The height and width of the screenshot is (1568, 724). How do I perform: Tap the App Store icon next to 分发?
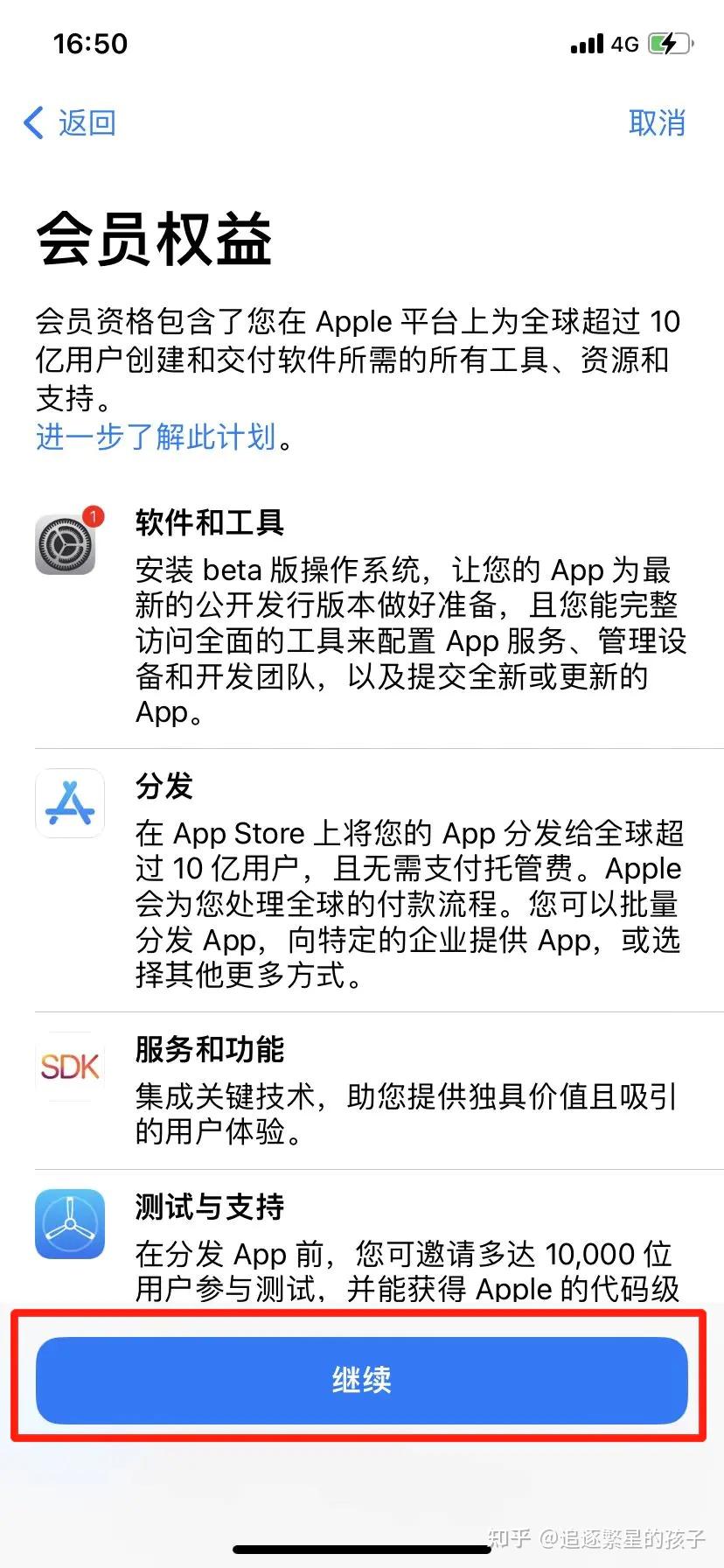click(x=69, y=802)
